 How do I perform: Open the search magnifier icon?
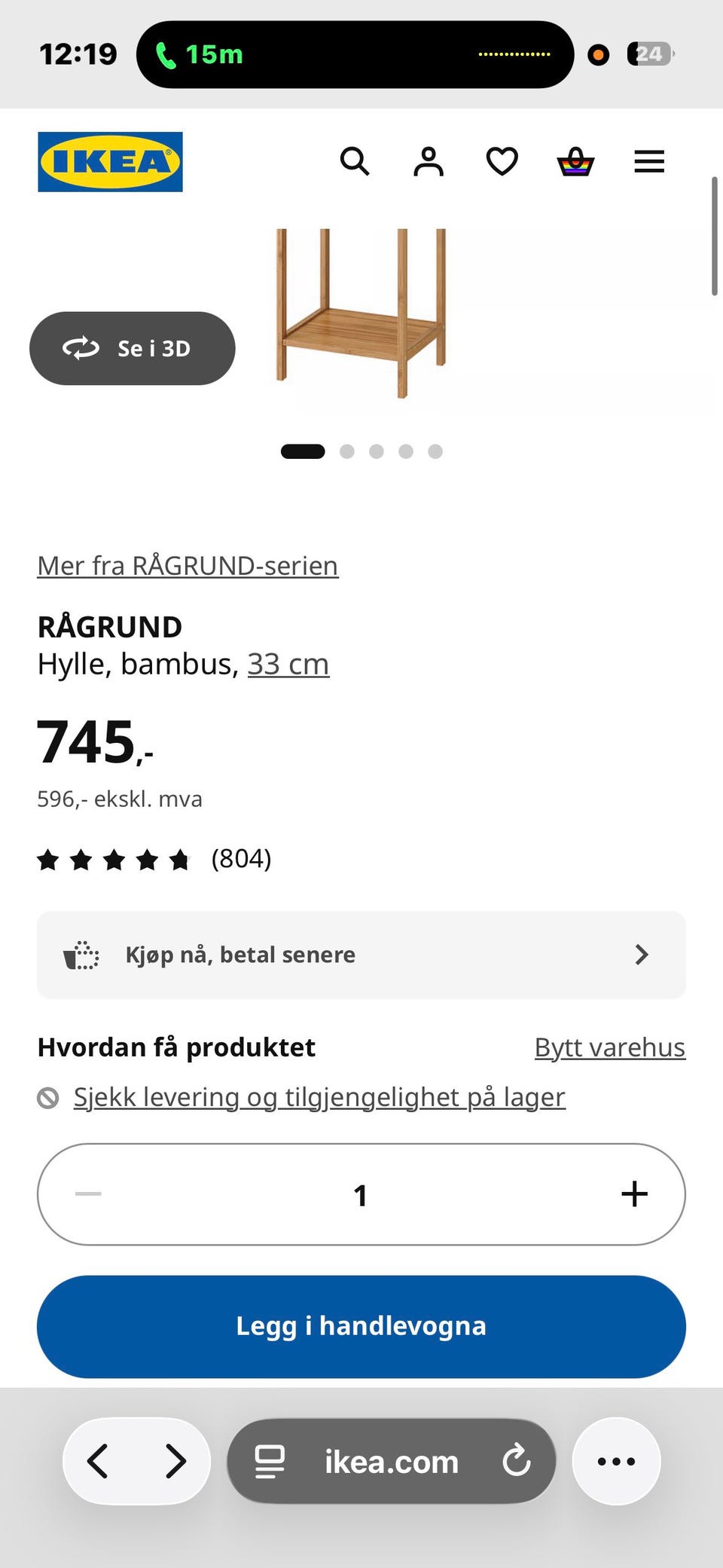point(355,161)
